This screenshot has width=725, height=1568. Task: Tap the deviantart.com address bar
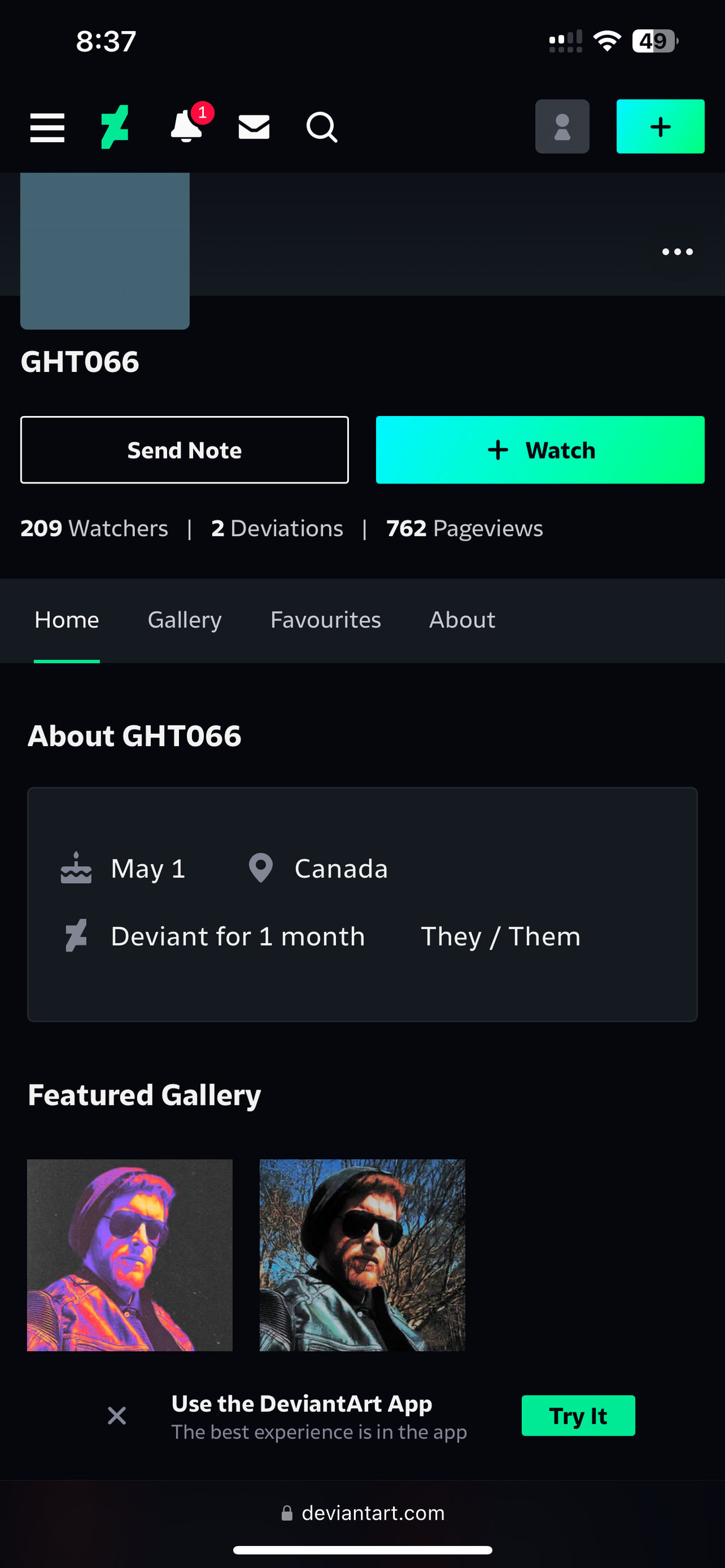(x=363, y=1513)
